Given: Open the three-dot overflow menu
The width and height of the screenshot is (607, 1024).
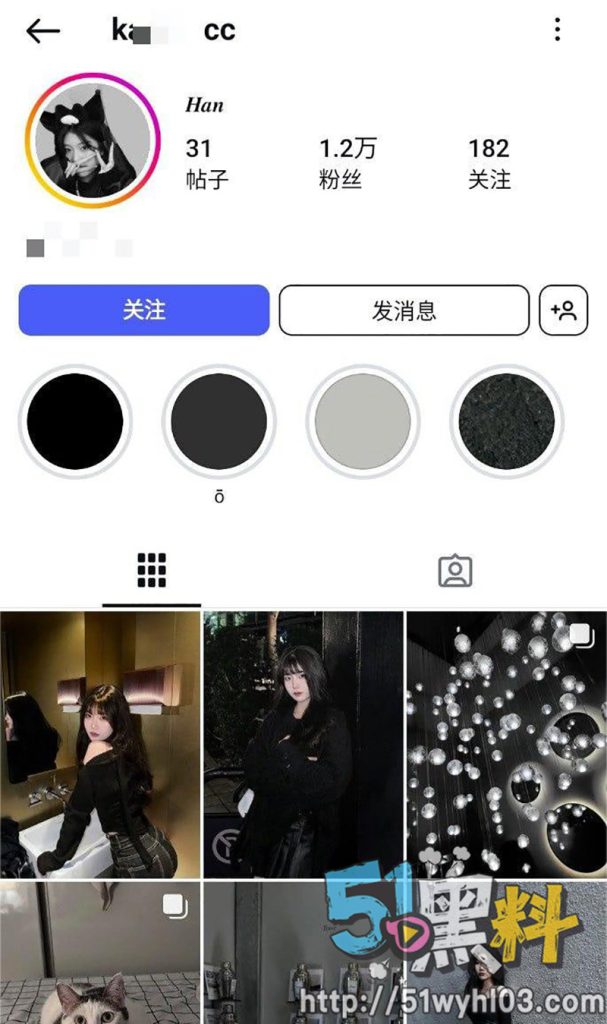Looking at the screenshot, I should pyautogui.click(x=557, y=31).
